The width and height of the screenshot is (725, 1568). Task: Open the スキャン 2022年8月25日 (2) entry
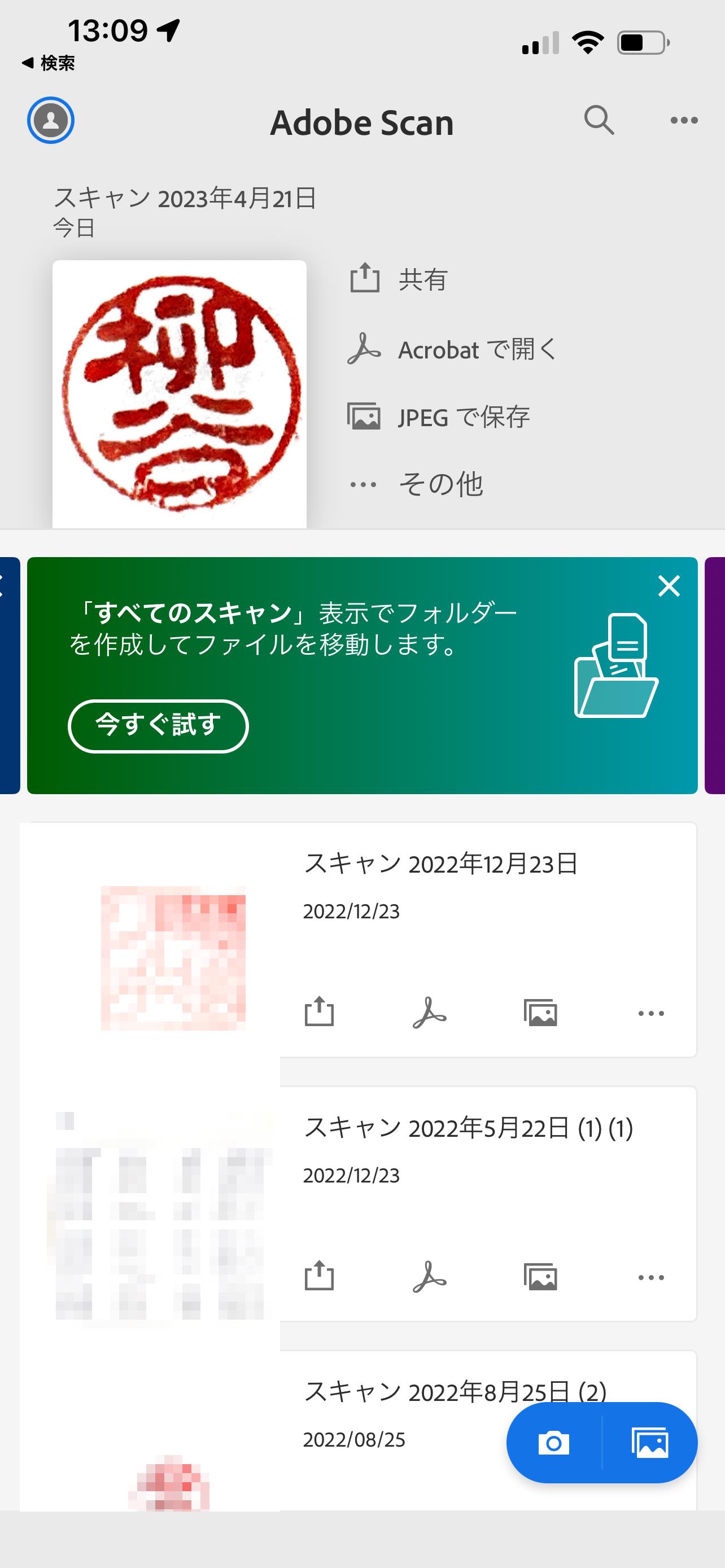455,1391
